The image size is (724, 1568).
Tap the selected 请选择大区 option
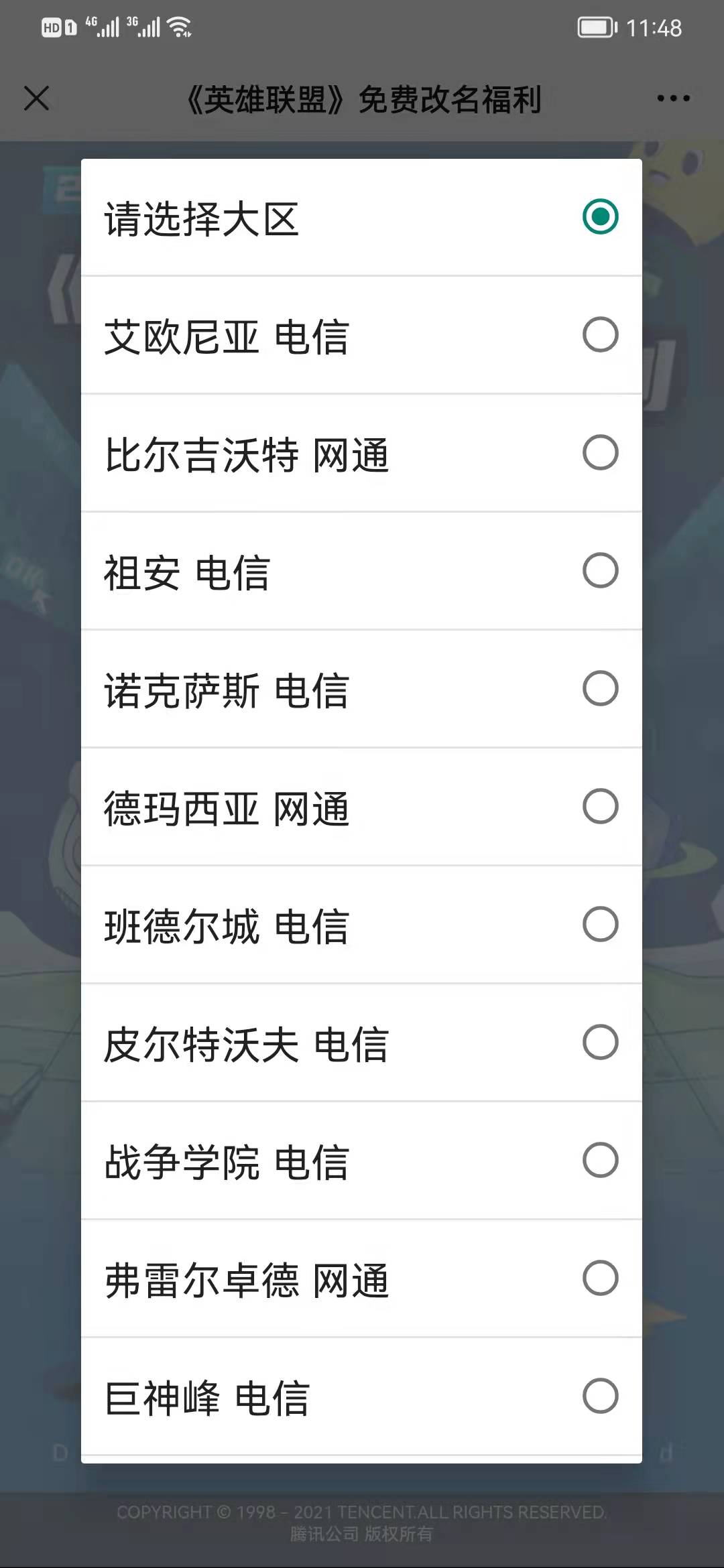coord(362,216)
